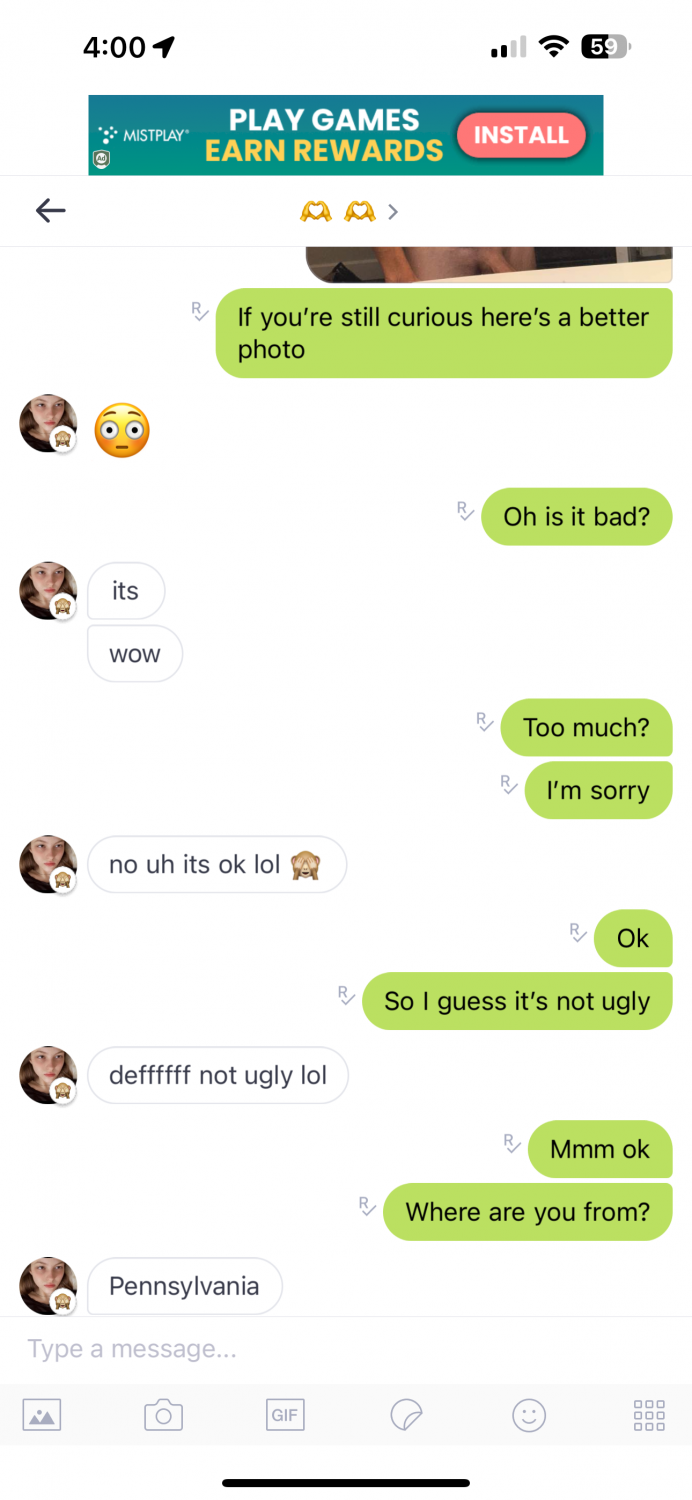The image size is (692, 1500).
Task: View the sender's avatar beside the Pennsylvania message
Action: [x=48, y=1285]
